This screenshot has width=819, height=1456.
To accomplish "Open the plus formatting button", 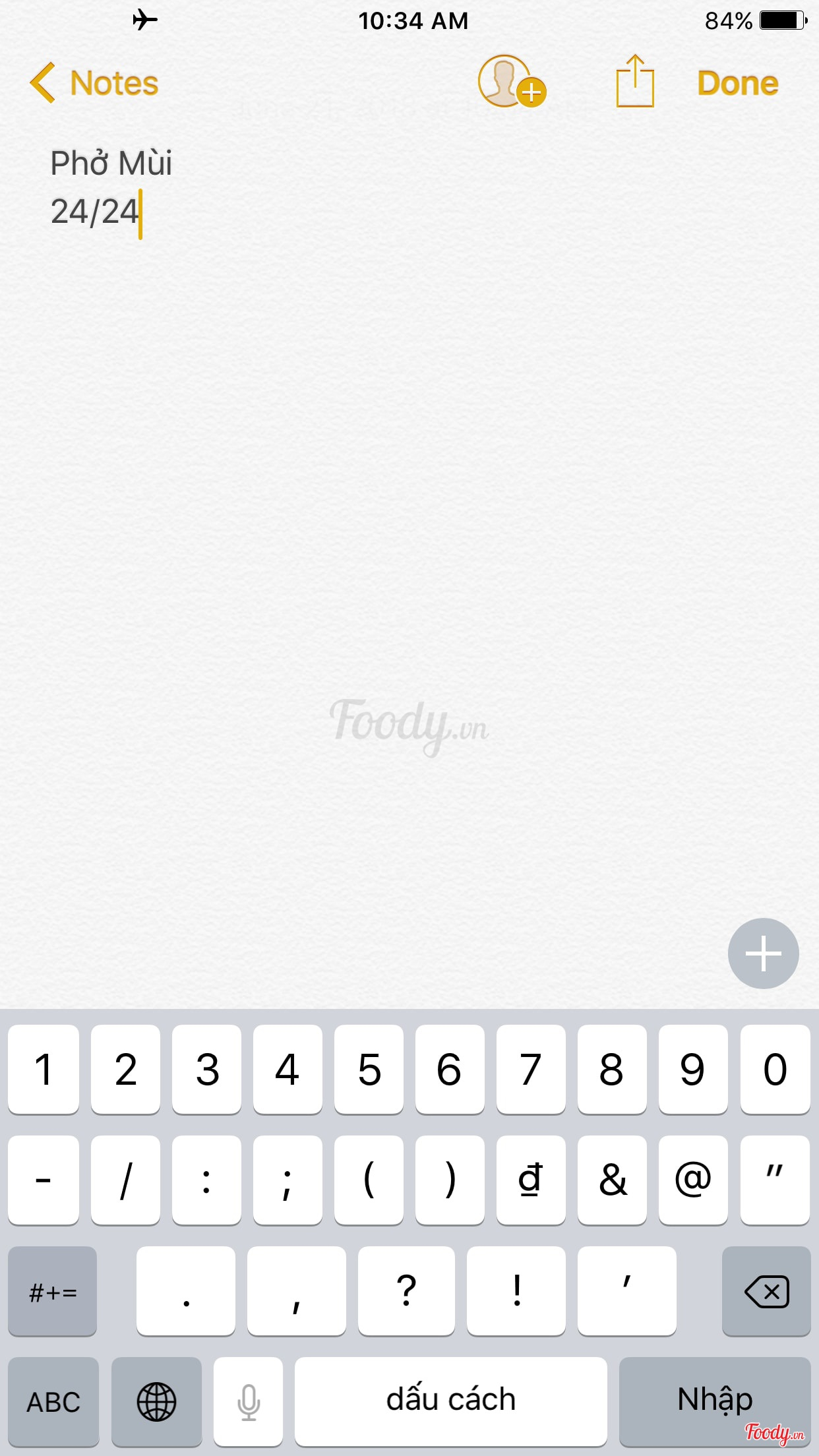I will 763,953.
